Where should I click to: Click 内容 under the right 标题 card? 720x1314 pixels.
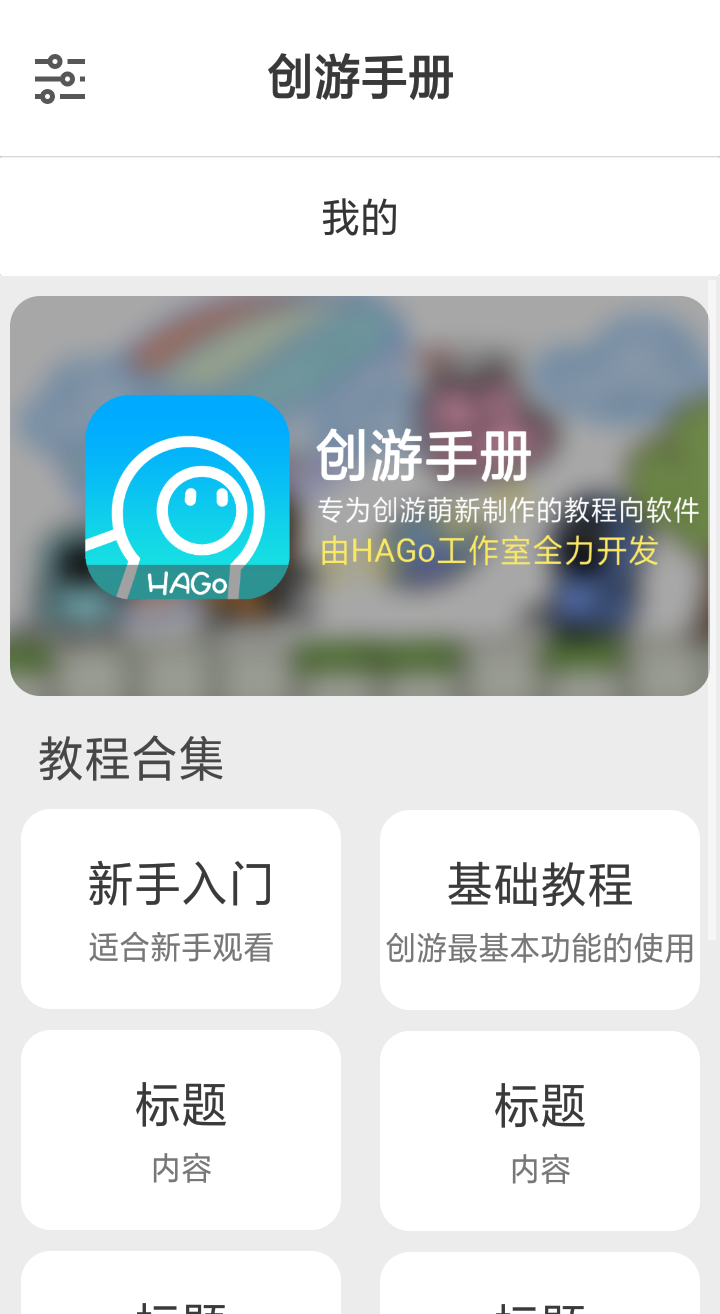click(x=540, y=1168)
